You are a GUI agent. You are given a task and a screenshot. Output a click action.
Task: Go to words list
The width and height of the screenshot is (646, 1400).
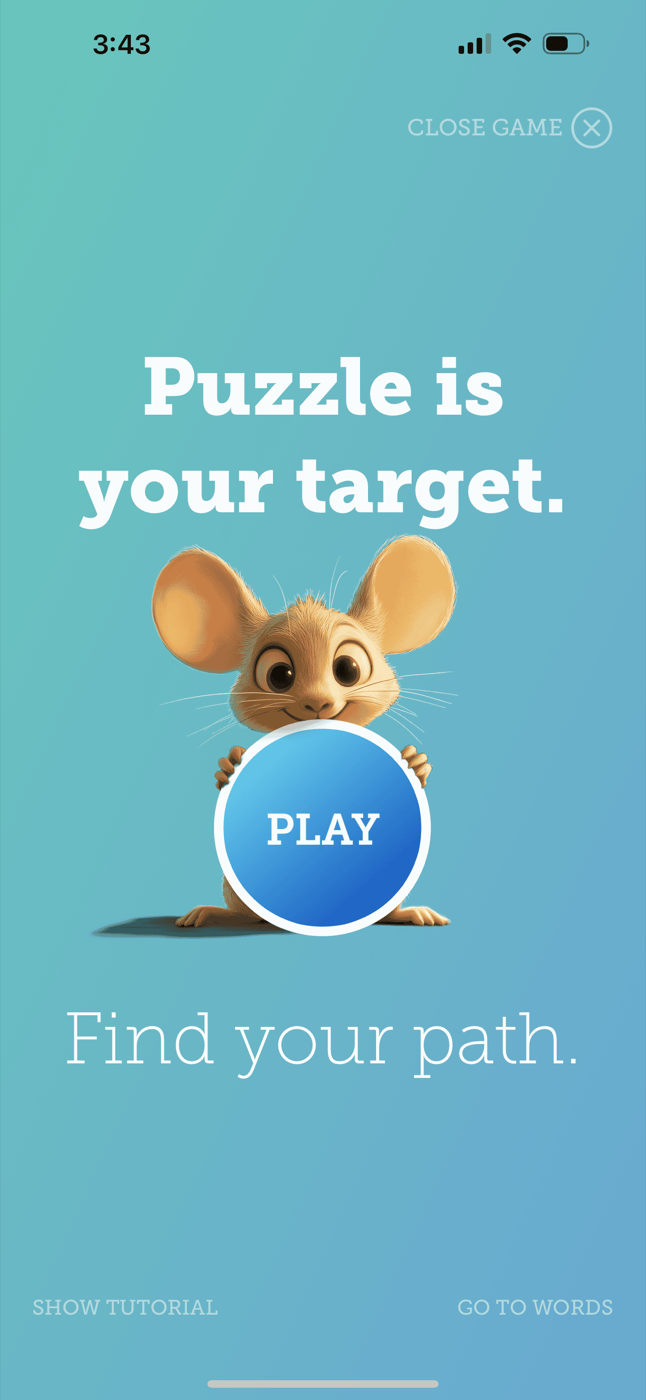[535, 1307]
